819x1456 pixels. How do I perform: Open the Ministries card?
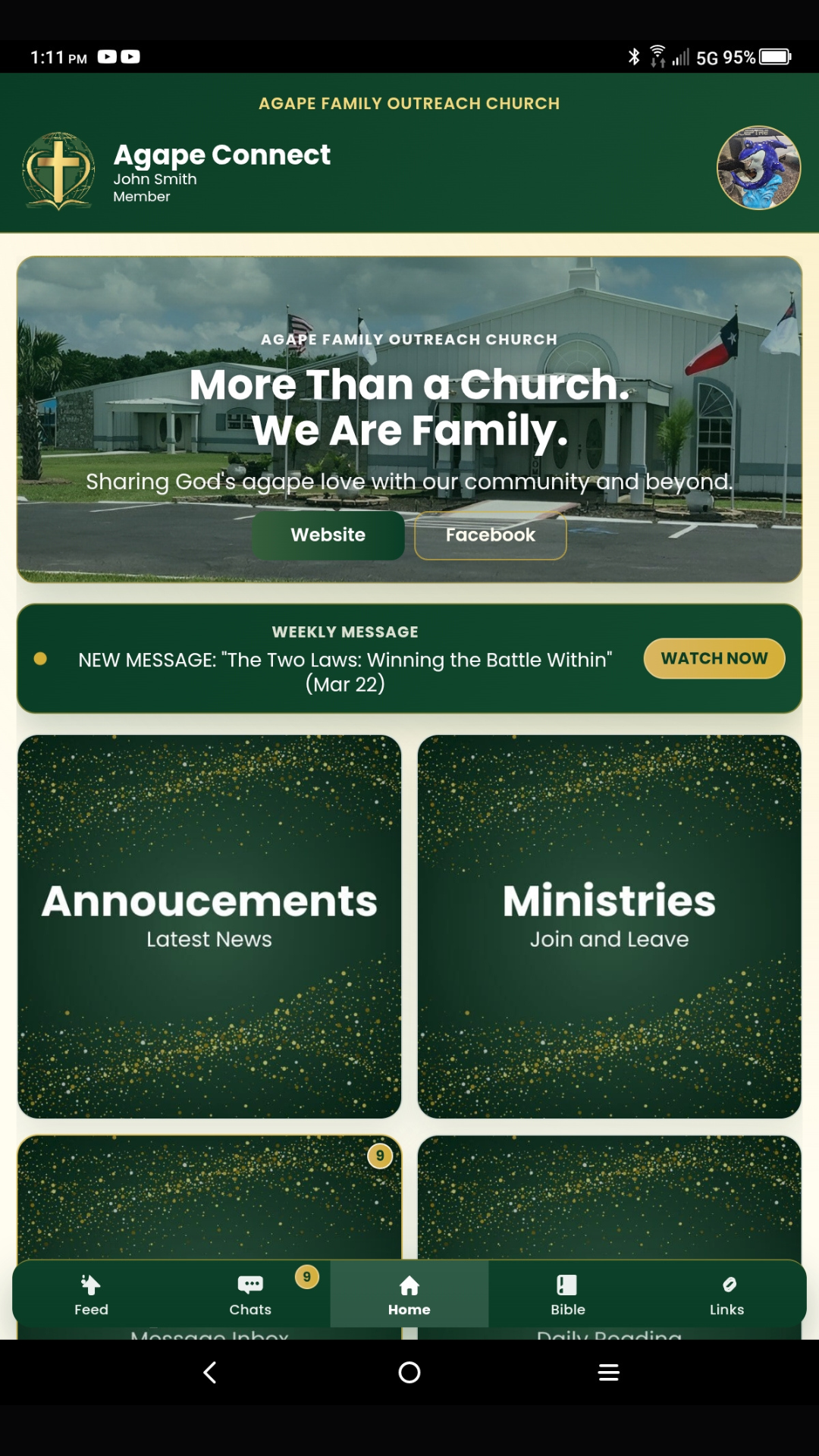[x=609, y=926]
